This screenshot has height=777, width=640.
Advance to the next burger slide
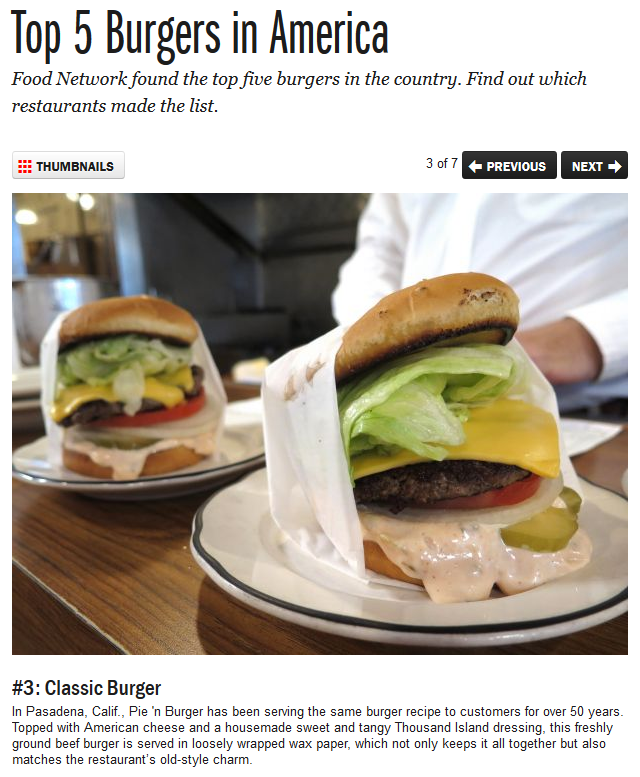coord(594,166)
